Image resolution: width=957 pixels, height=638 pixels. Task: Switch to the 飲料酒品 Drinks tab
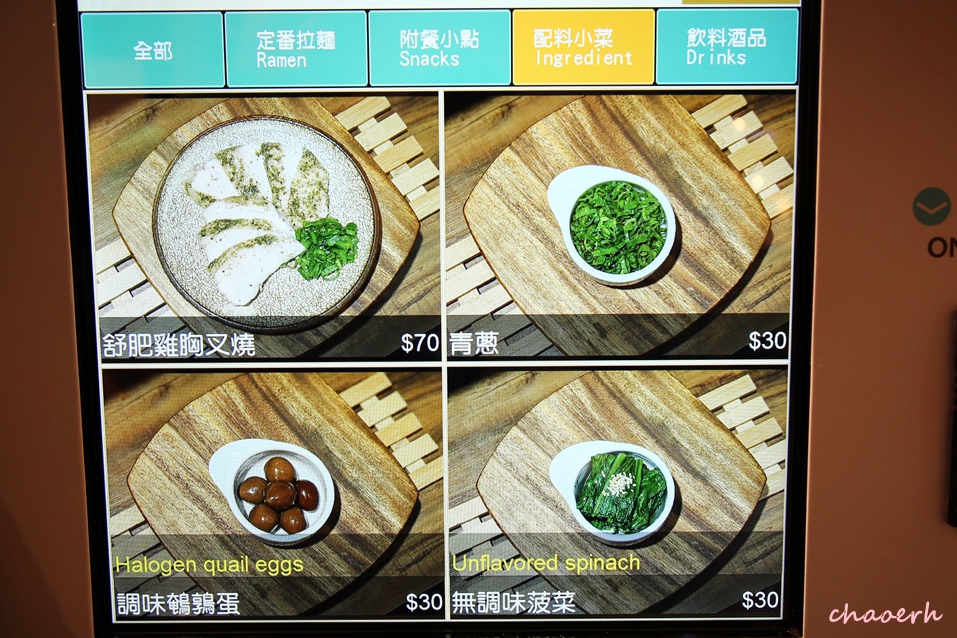[x=726, y=48]
